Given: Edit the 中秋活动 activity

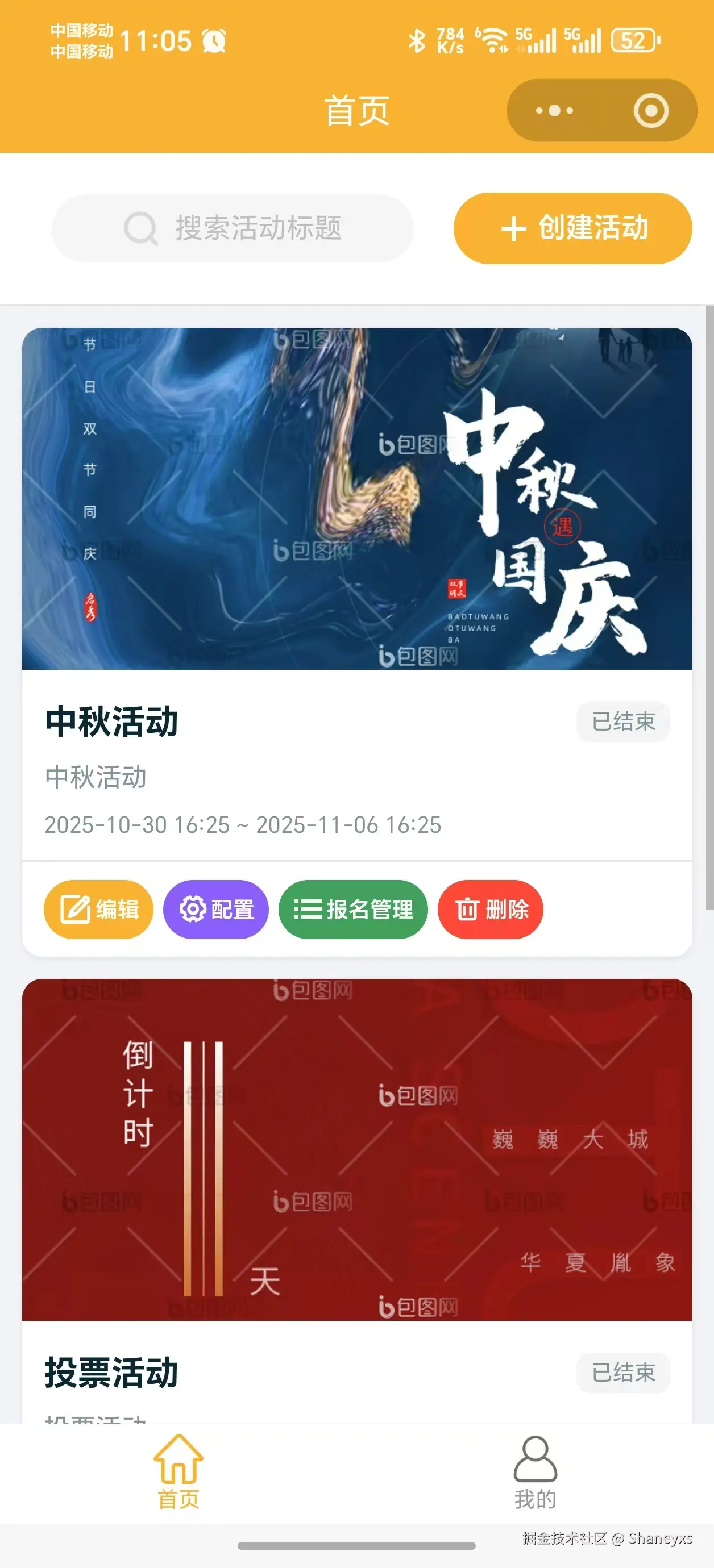Looking at the screenshot, I should [99, 910].
